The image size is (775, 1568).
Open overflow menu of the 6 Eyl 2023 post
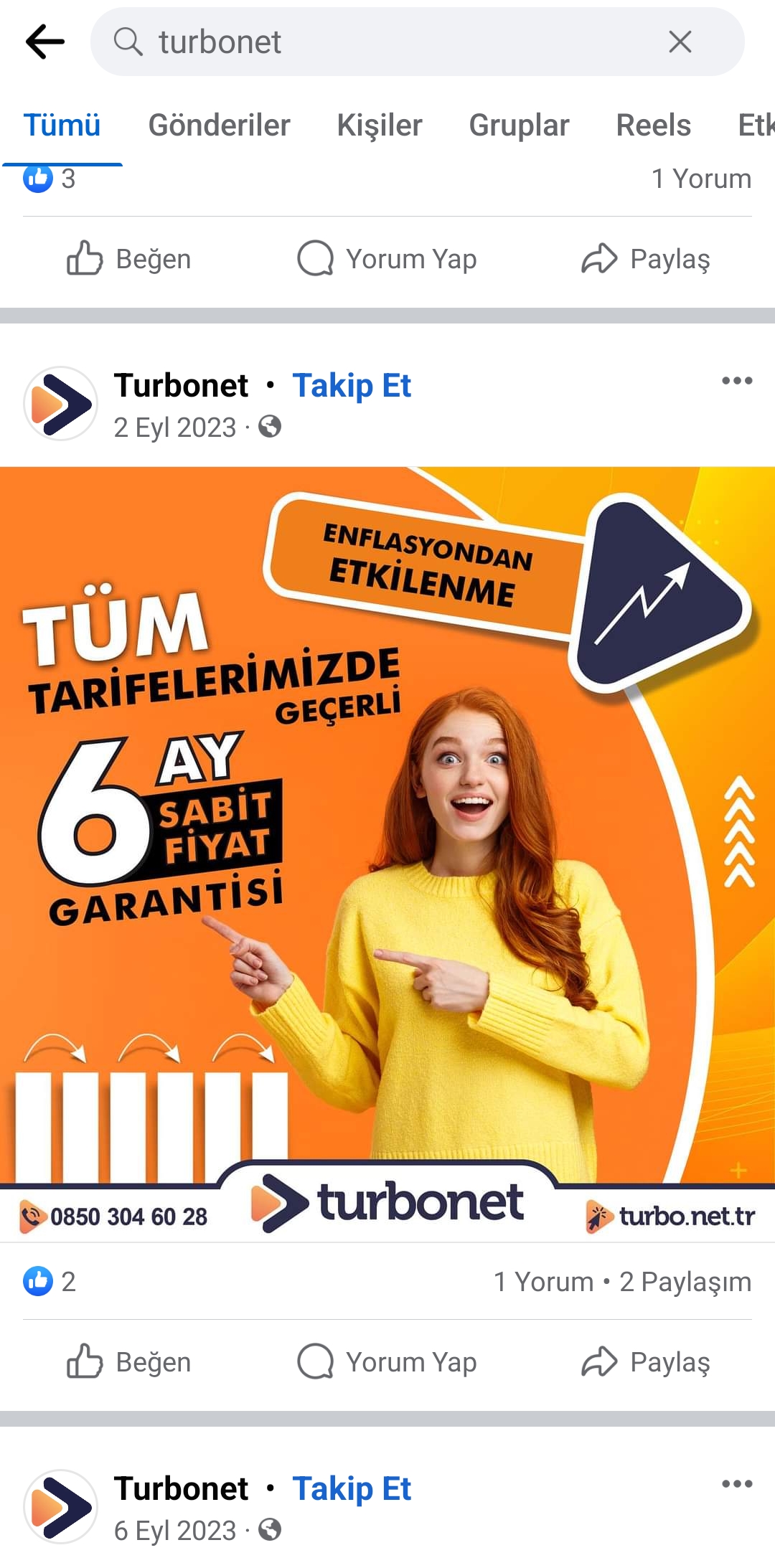(x=737, y=1484)
